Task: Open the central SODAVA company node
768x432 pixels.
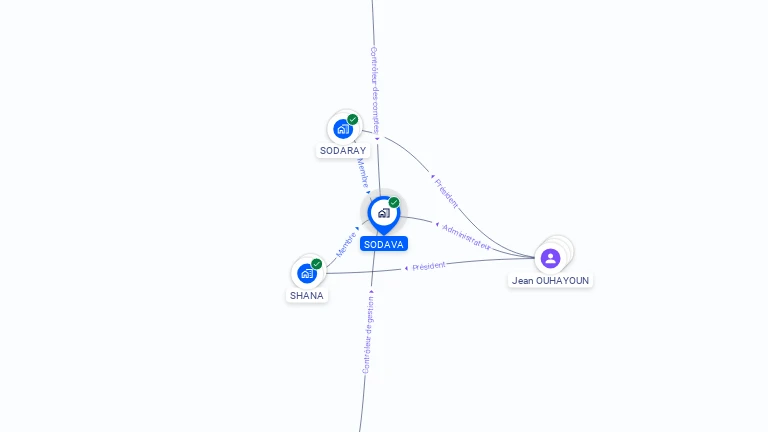Action: pyautogui.click(x=383, y=213)
